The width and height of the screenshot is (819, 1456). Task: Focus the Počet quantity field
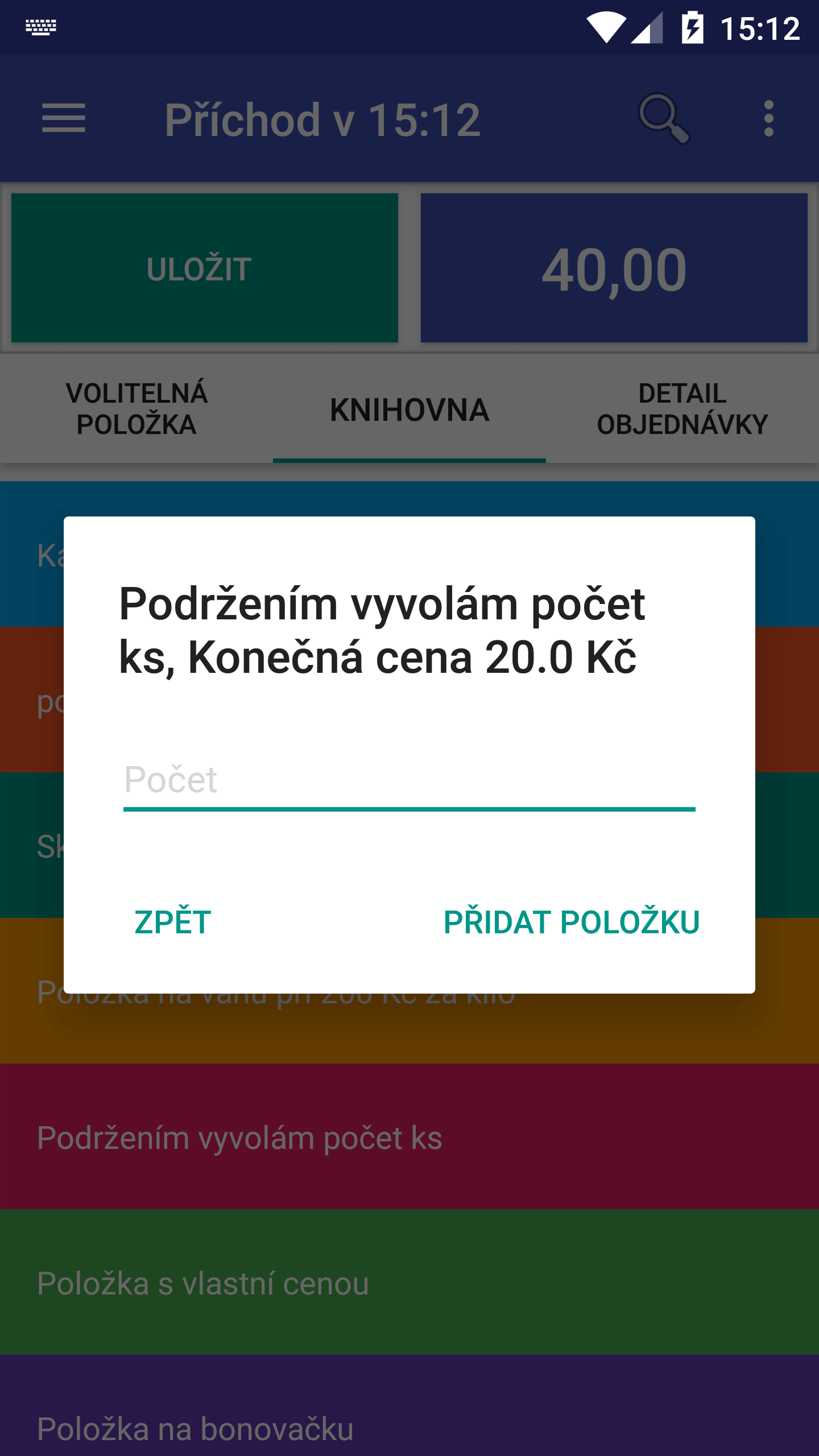409,780
